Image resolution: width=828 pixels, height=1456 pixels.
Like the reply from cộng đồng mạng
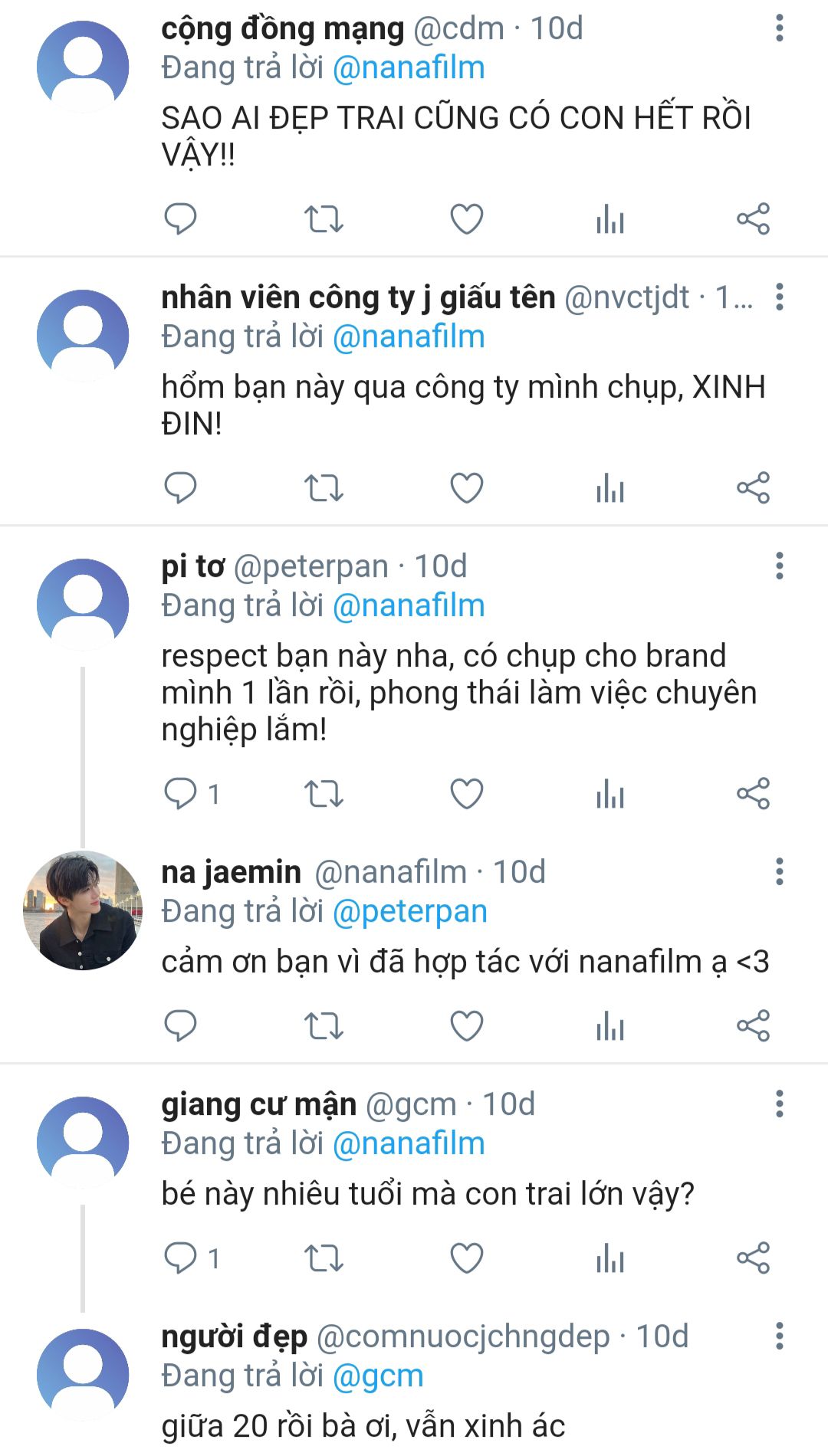click(466, 219)
